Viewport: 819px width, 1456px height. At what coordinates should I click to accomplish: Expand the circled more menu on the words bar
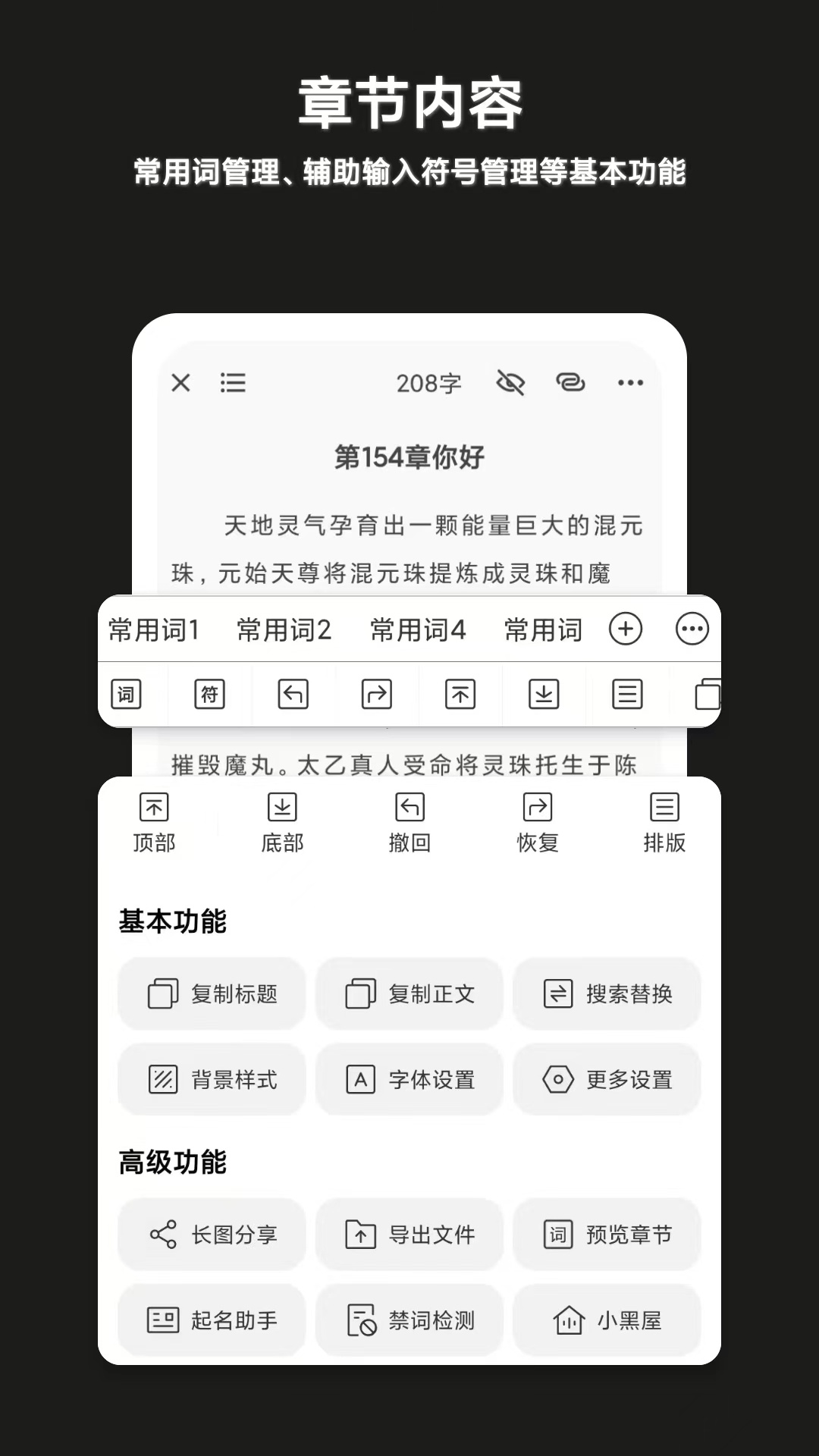691,629
